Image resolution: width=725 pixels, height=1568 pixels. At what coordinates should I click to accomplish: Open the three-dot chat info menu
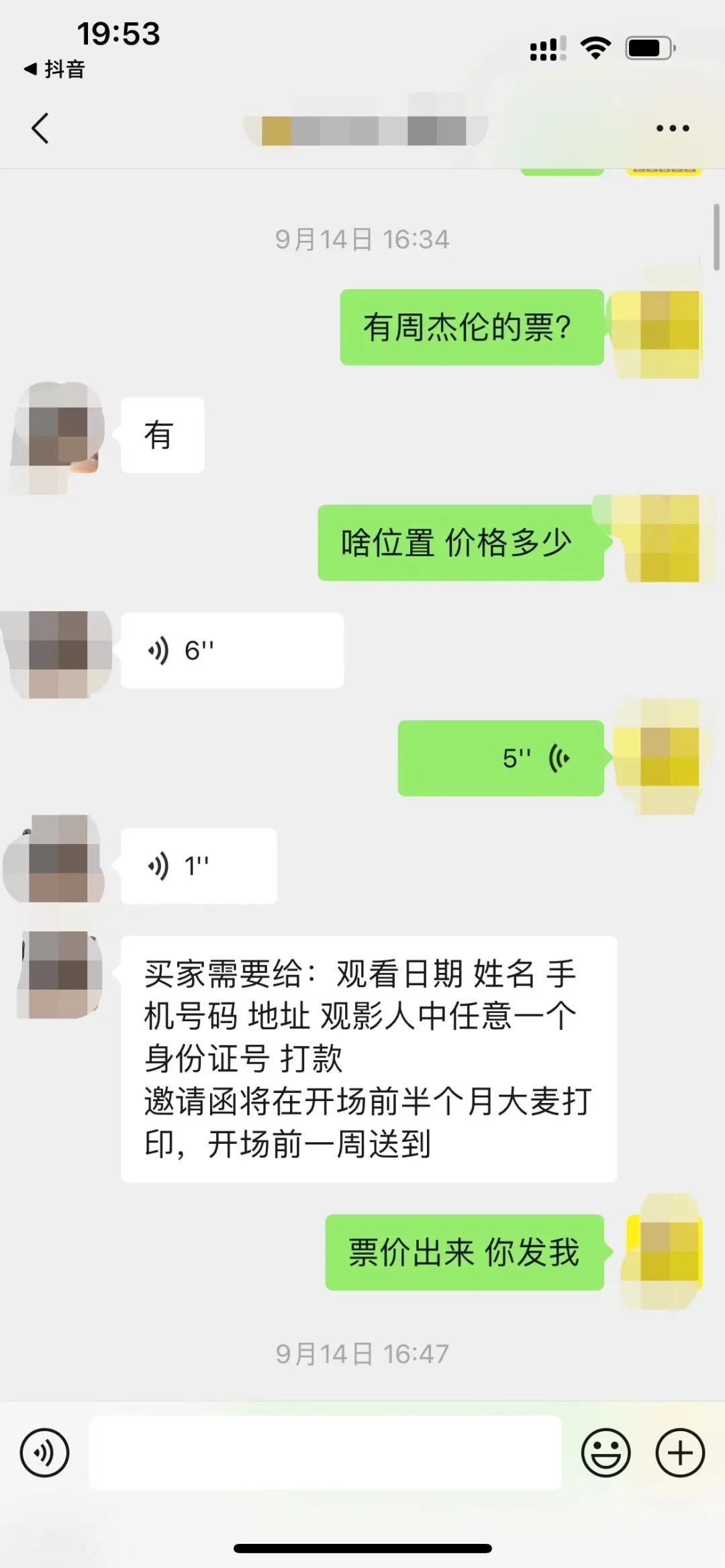point(673,128)
